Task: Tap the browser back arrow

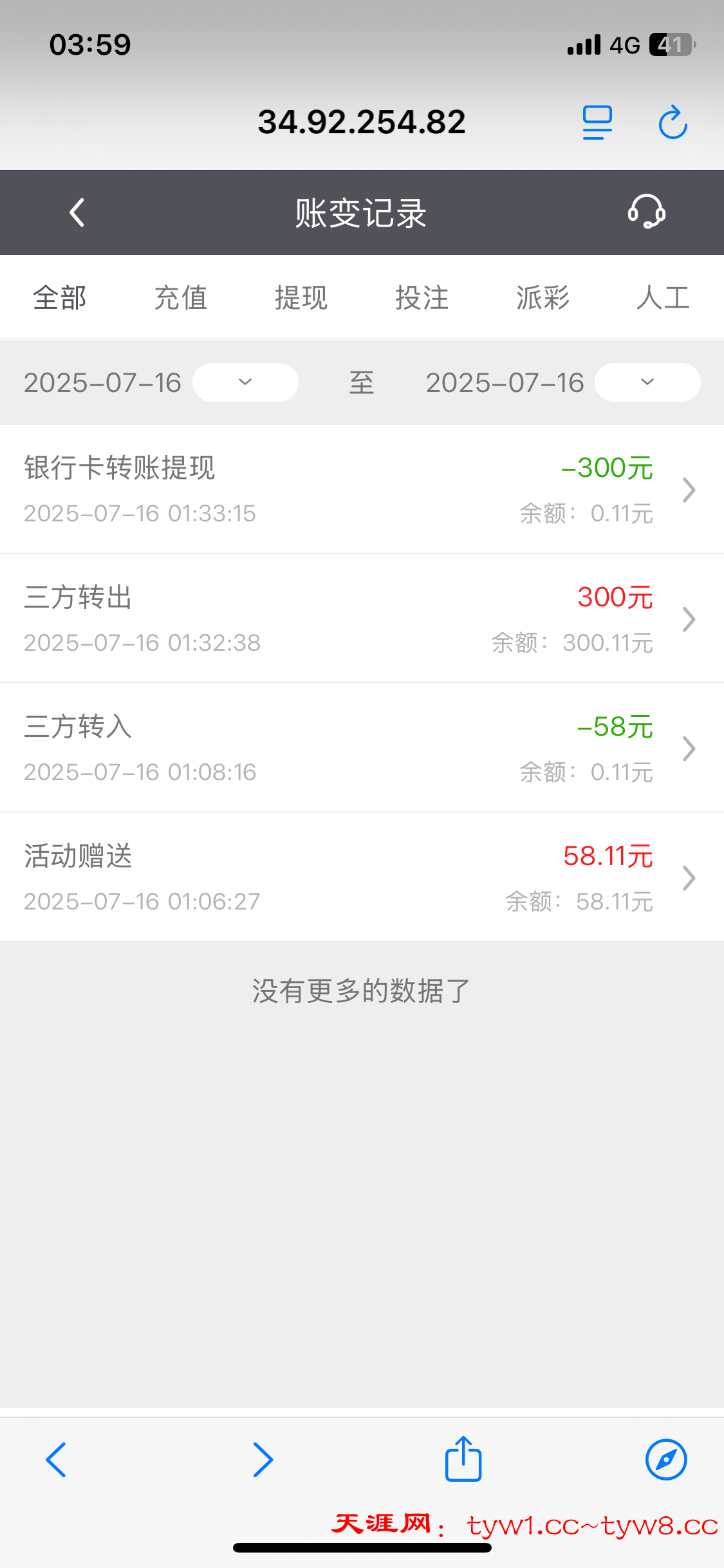Action: click(57, 1459)
